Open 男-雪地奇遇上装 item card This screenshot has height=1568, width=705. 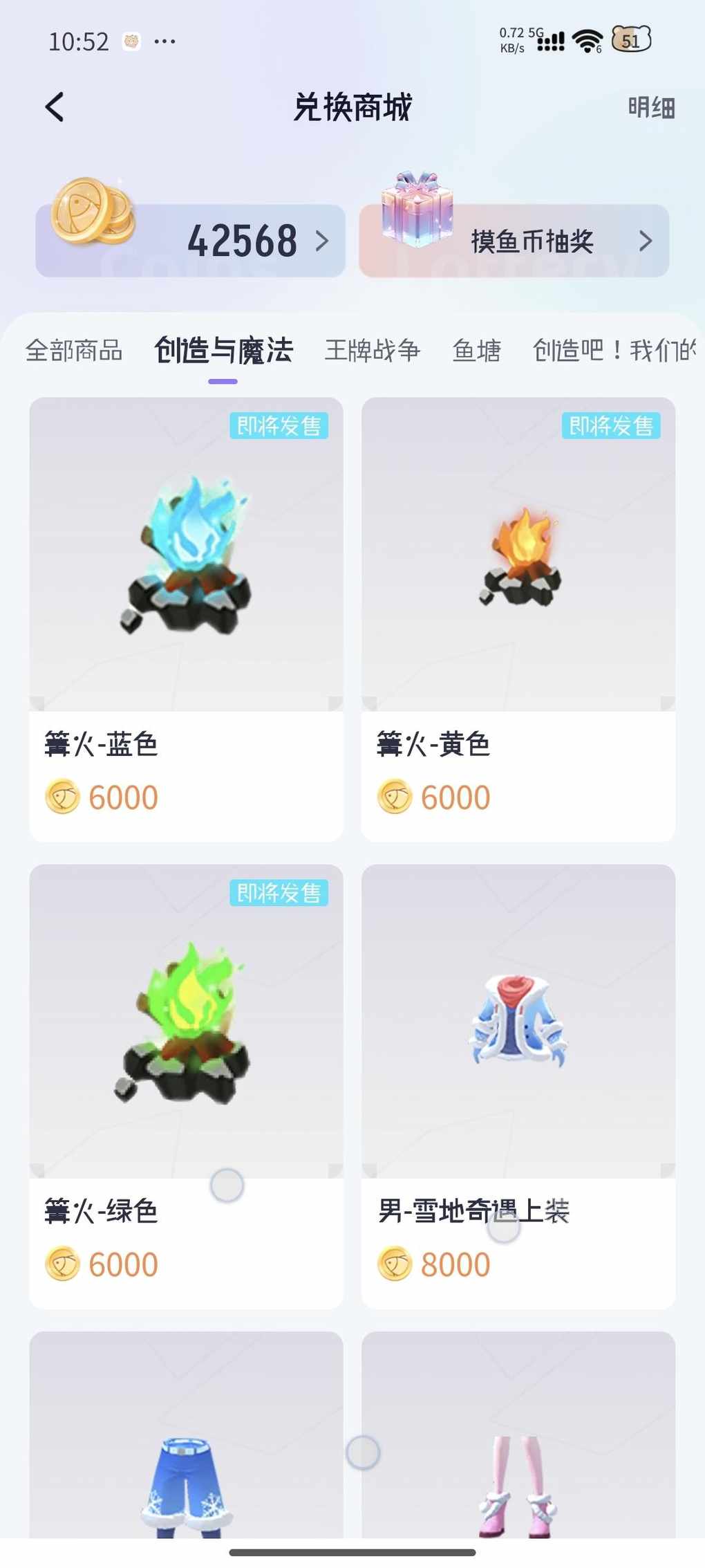coord(518,1085)
